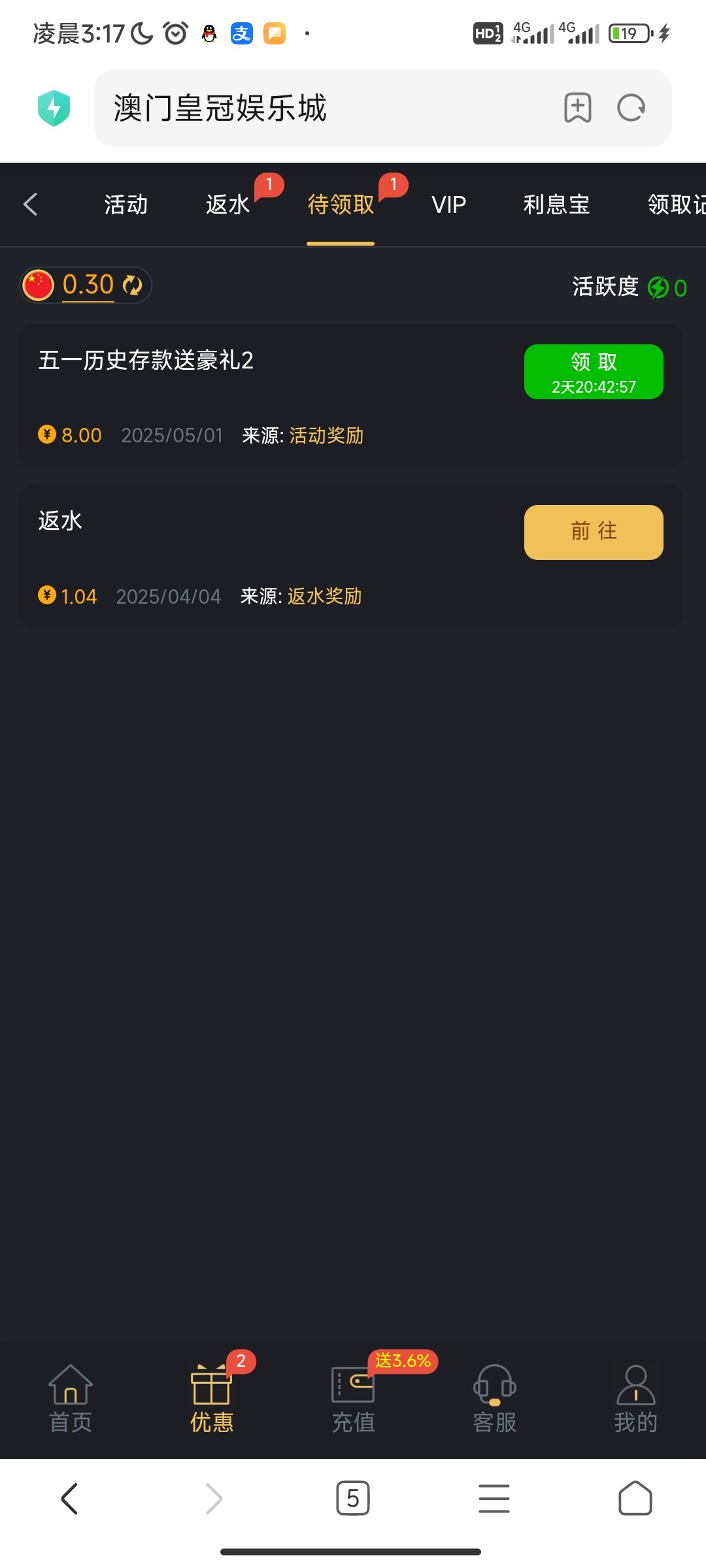Open the browser menu
This screenshot has width=706, height=1568.
click(494, 1498)
